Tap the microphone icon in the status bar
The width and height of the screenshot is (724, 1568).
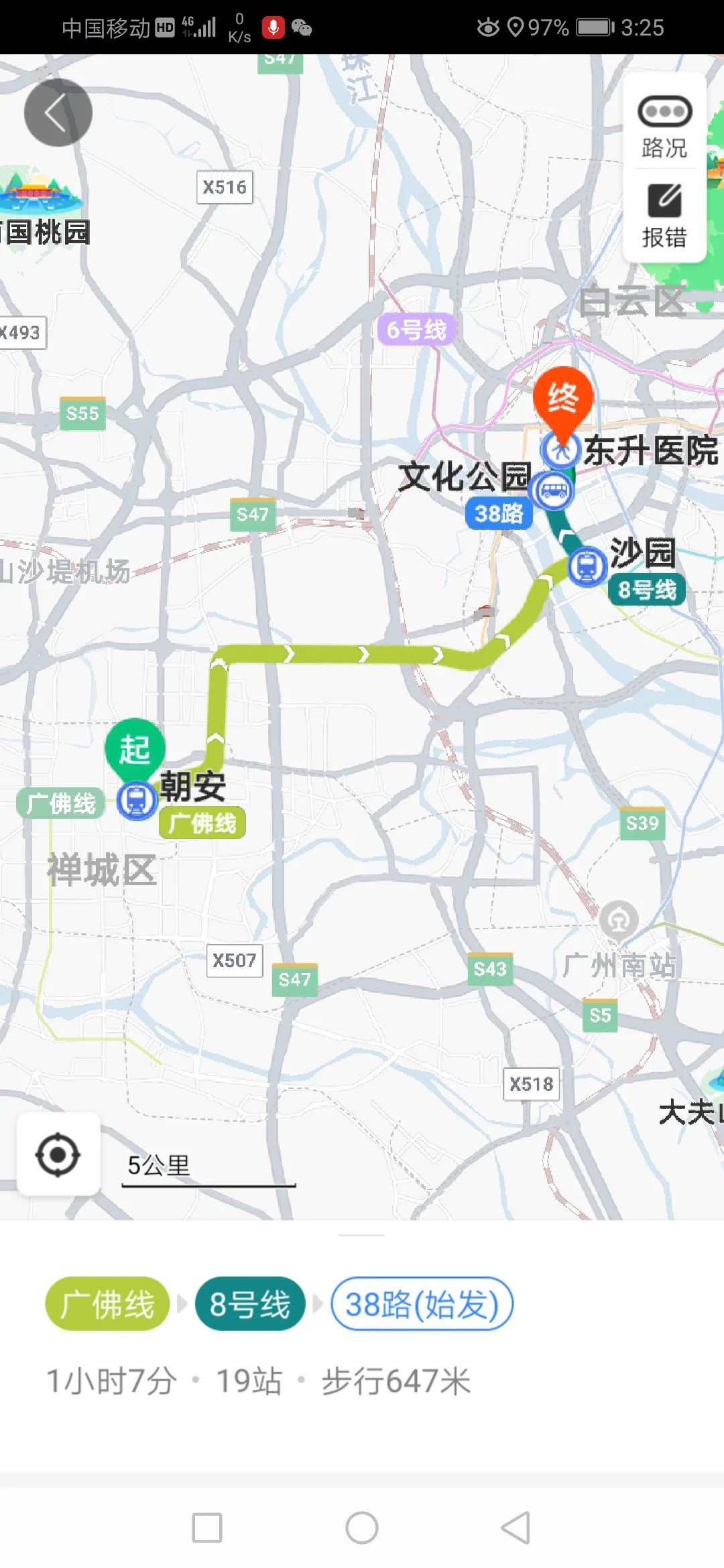pos(274,28)
